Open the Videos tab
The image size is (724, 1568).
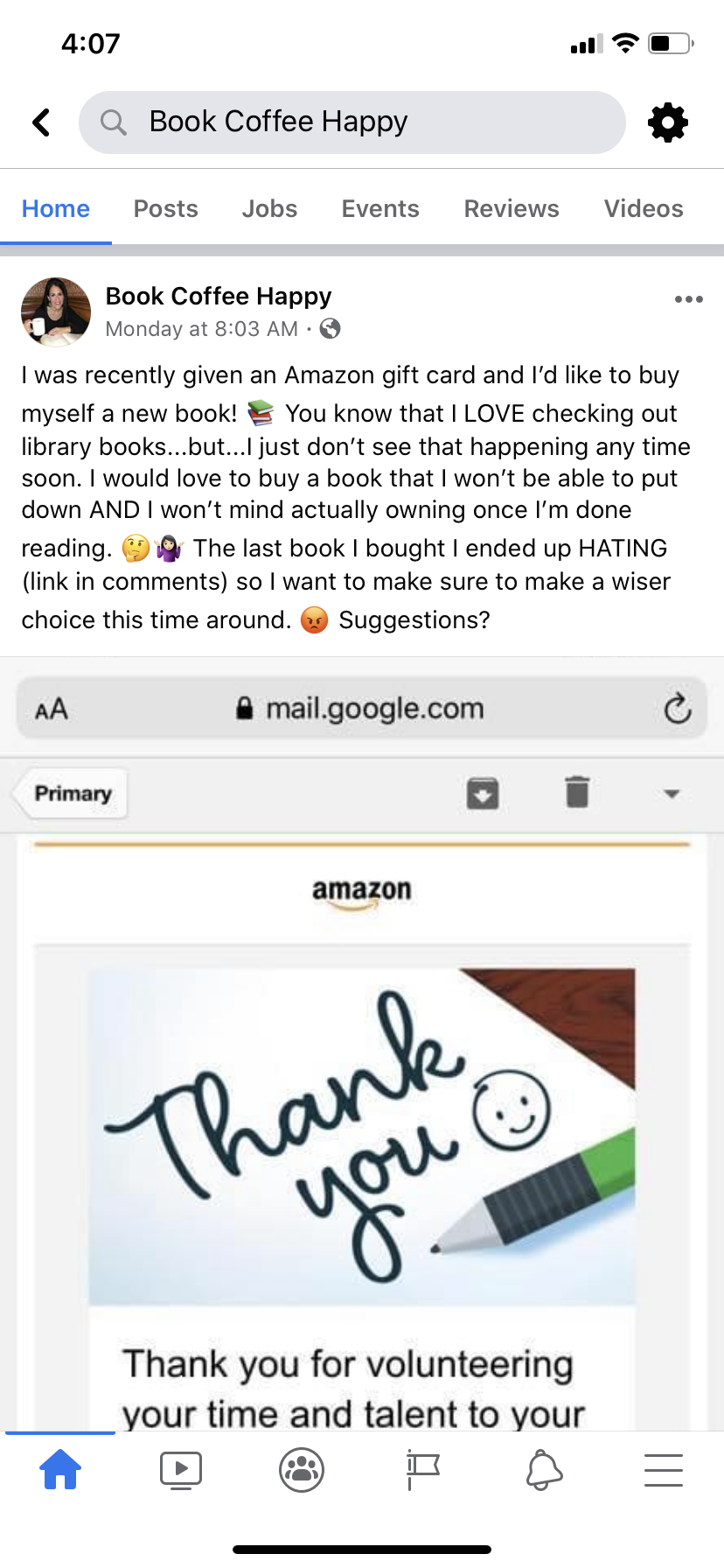coord(644,209)
